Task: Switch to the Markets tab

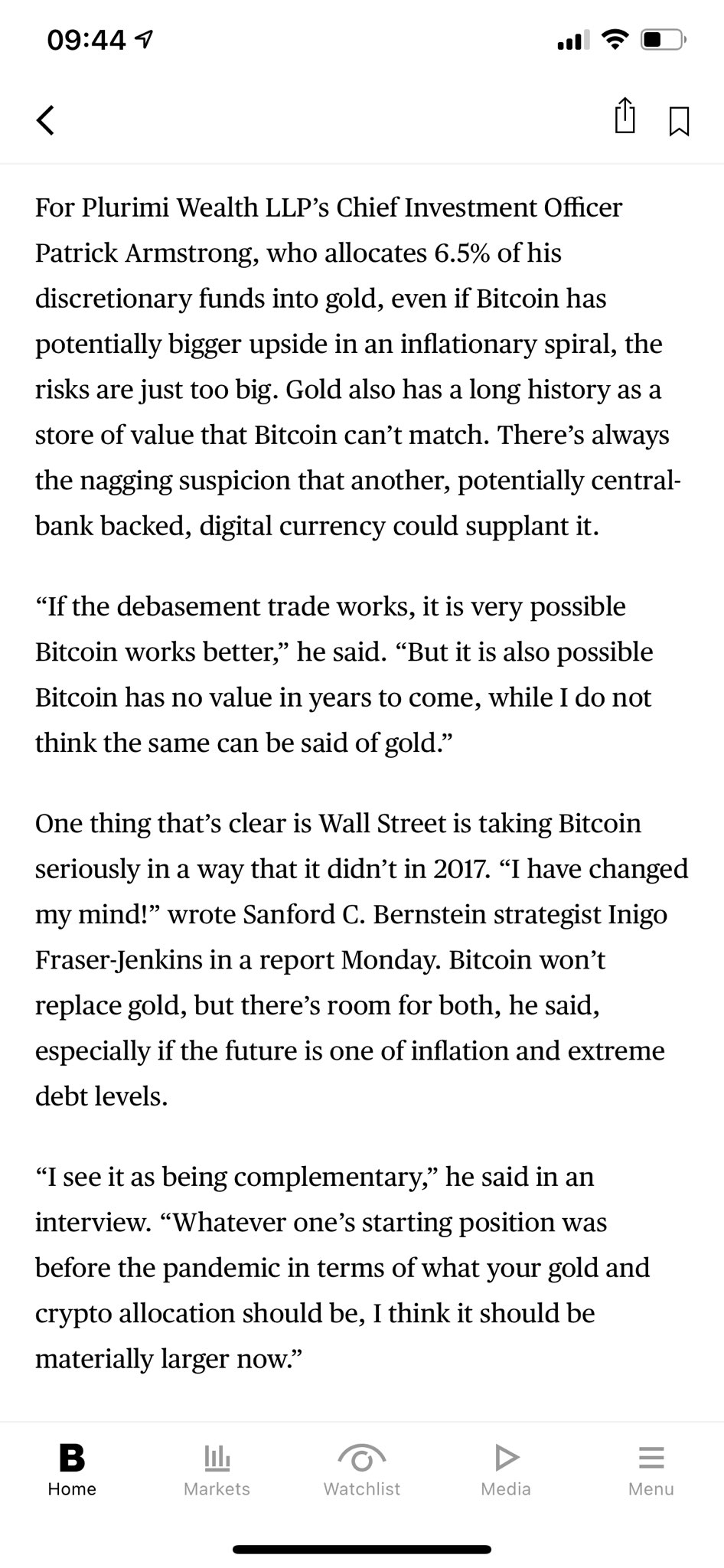Action: click(217, 1471)
